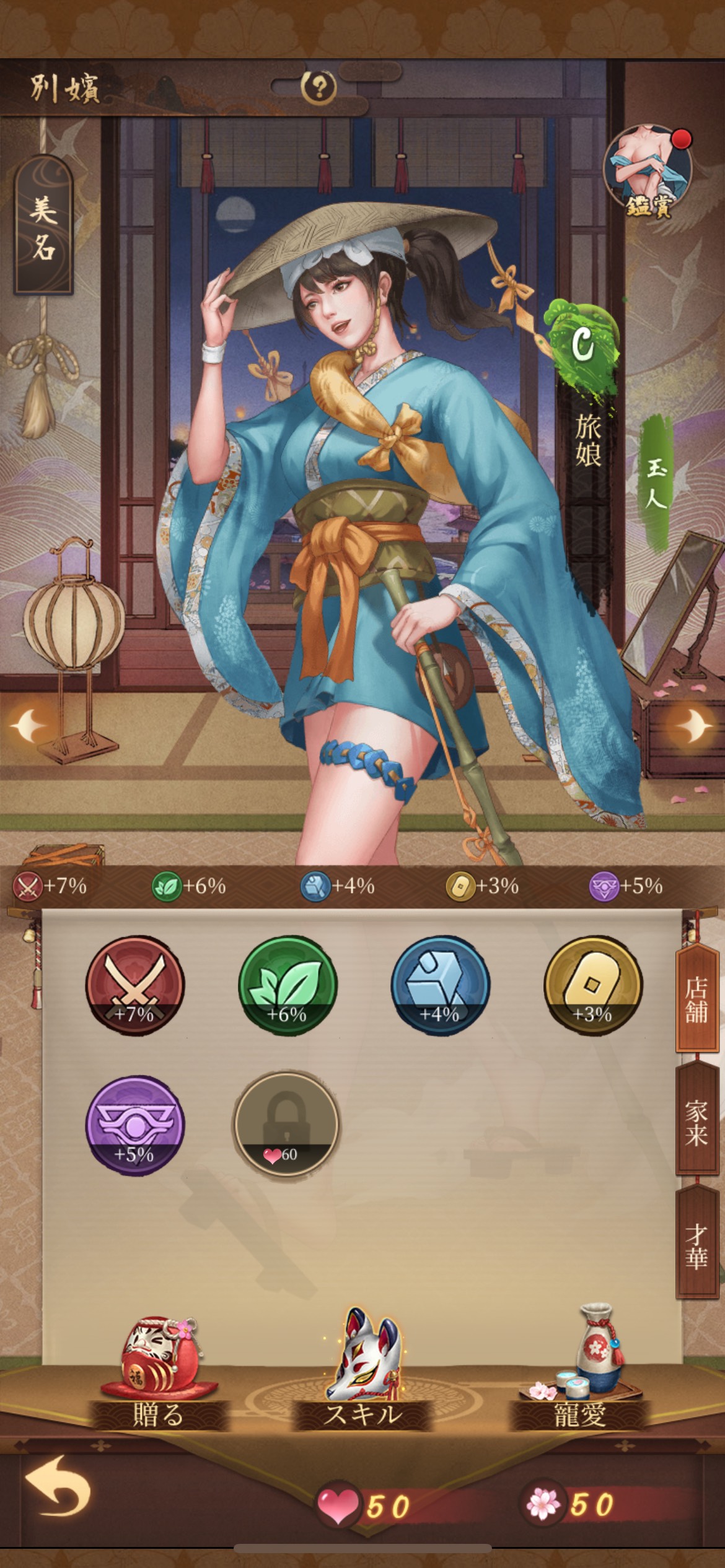Open the 美名 hanging tag
725x1568 pixels.
tap(43, 226)
